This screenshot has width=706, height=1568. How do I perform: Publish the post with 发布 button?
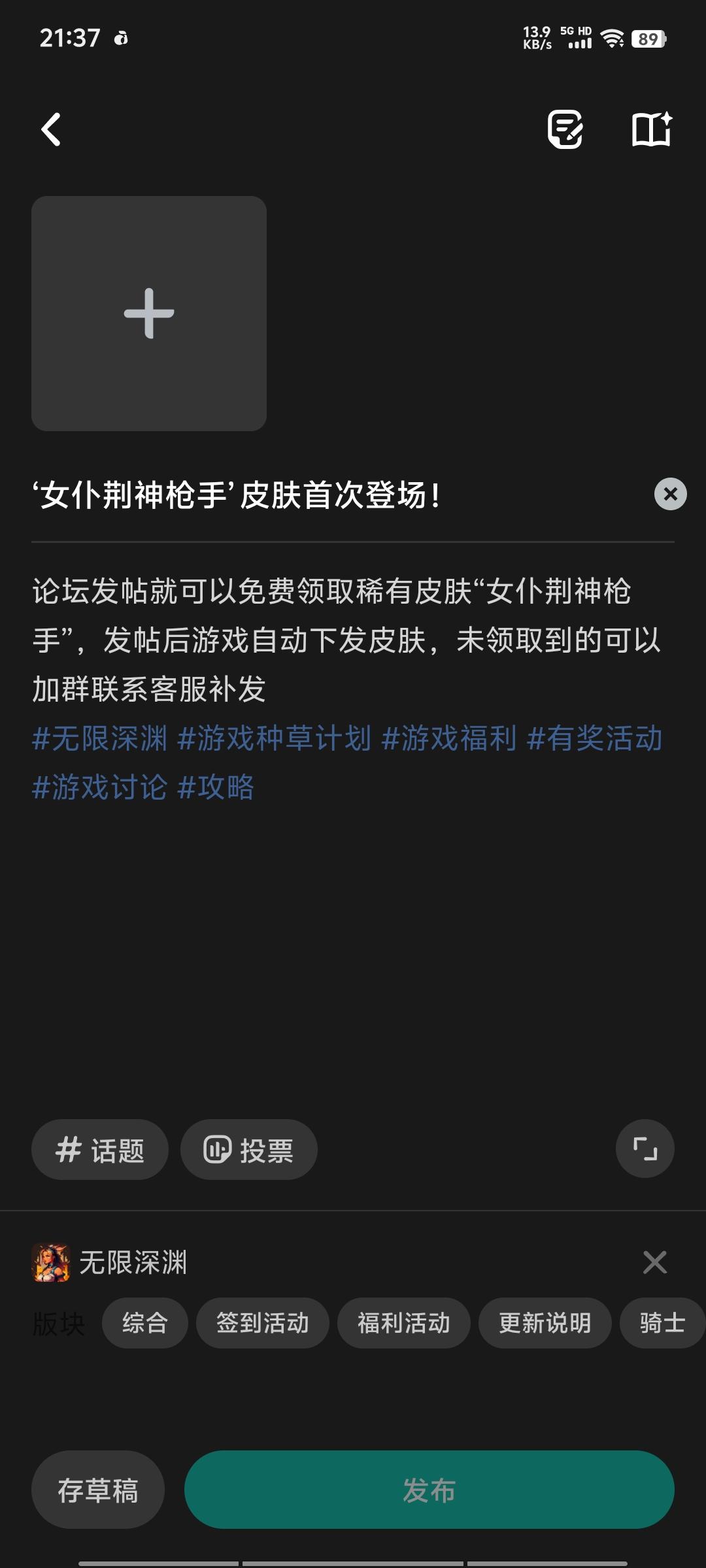tap(429, 1490)
